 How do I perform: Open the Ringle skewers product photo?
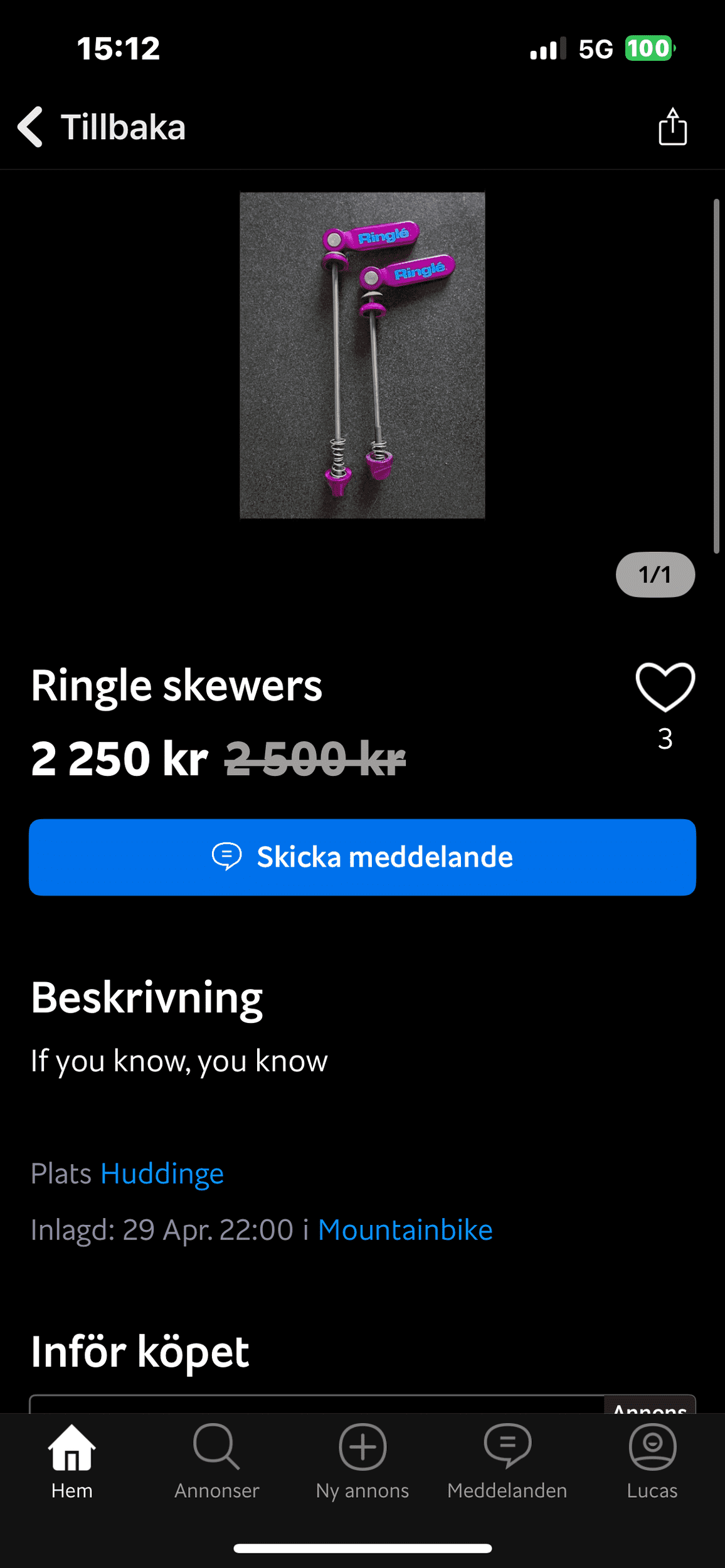tap(362, 355)
